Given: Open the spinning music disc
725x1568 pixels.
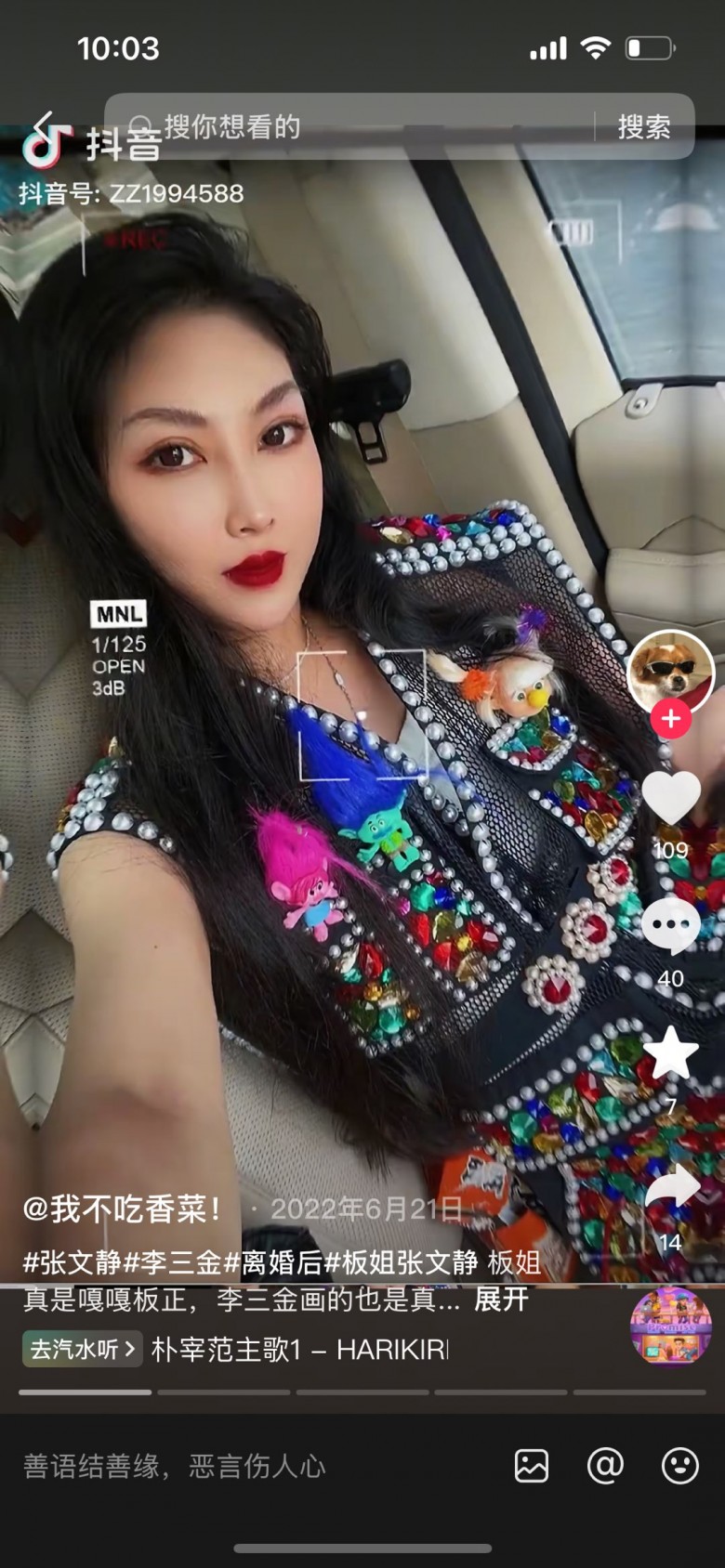Looking at the screenshot, I should (x=670, y=1326).
